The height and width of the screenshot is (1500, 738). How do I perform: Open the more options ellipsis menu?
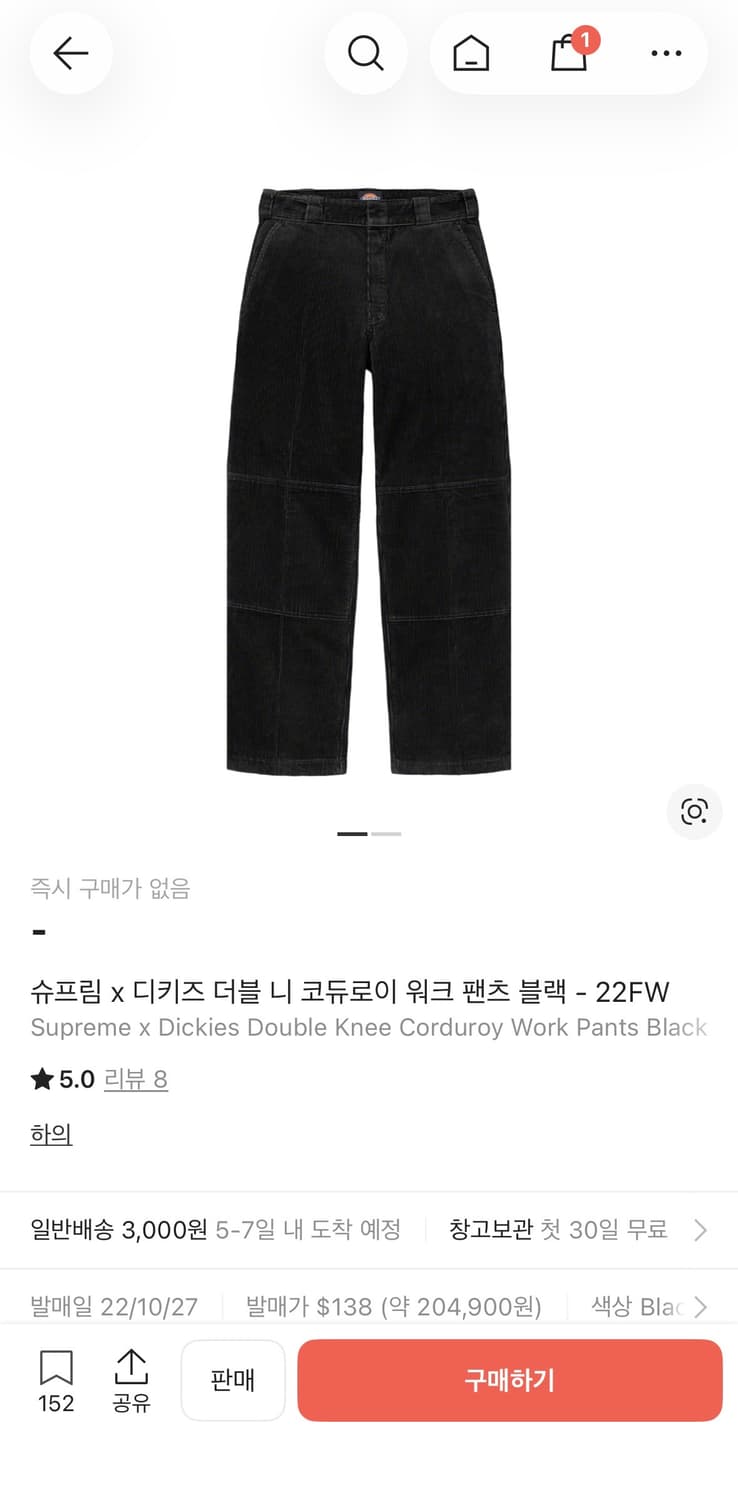pyautogui.click(x=665, y=54)
